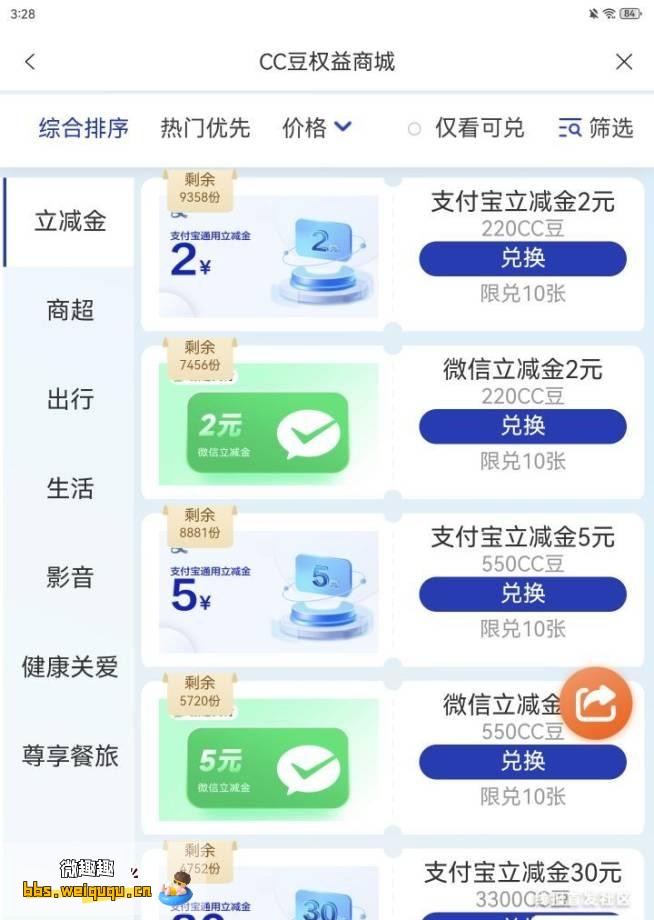The height and width of the screenshot is (920, 654).
Task: Redeem the 550CC豆 微信立减金 coupon
Action: pos(522,762)
